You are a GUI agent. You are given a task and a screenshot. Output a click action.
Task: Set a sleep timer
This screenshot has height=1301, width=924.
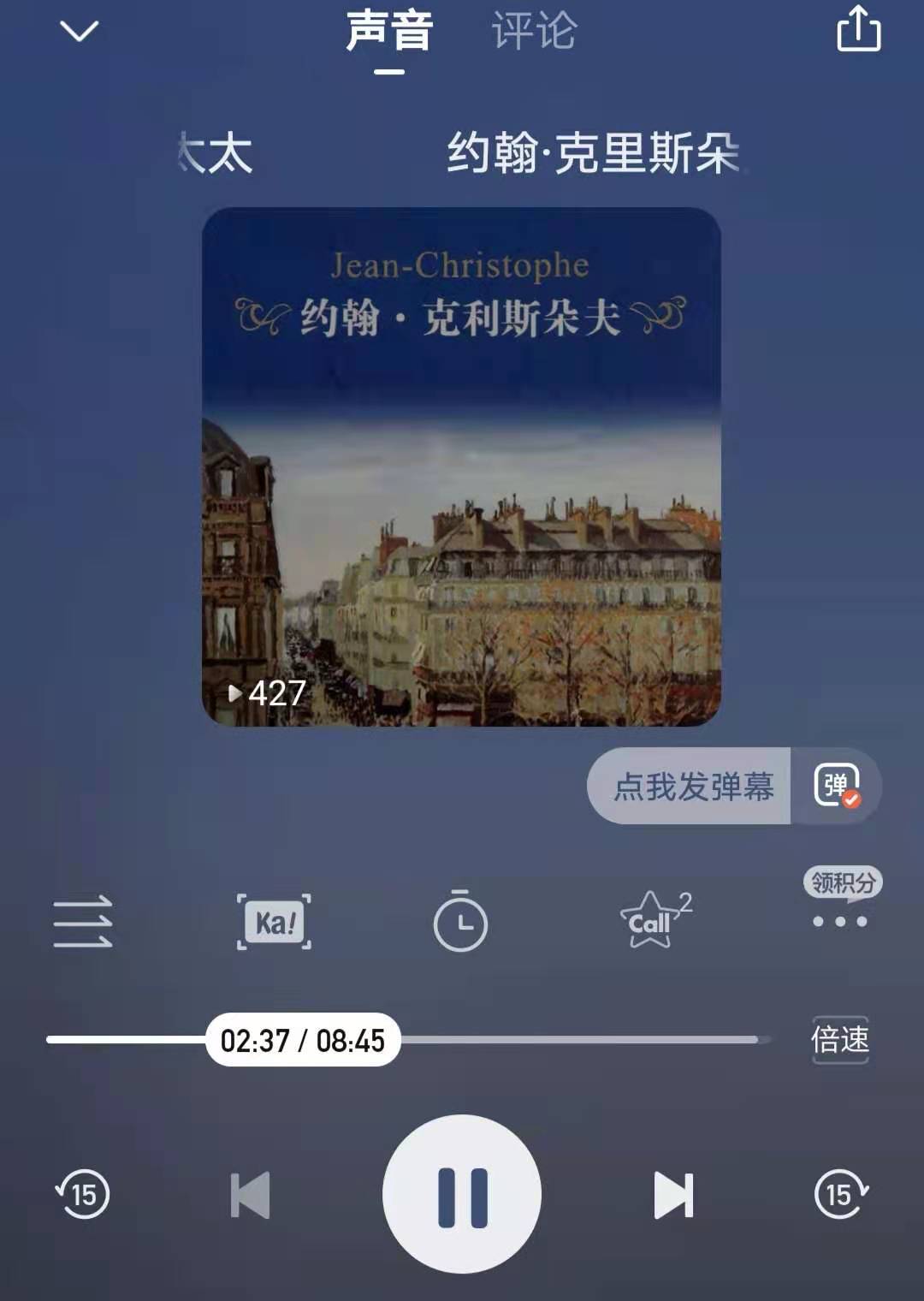pyautogui.click(x=460, y=922)
